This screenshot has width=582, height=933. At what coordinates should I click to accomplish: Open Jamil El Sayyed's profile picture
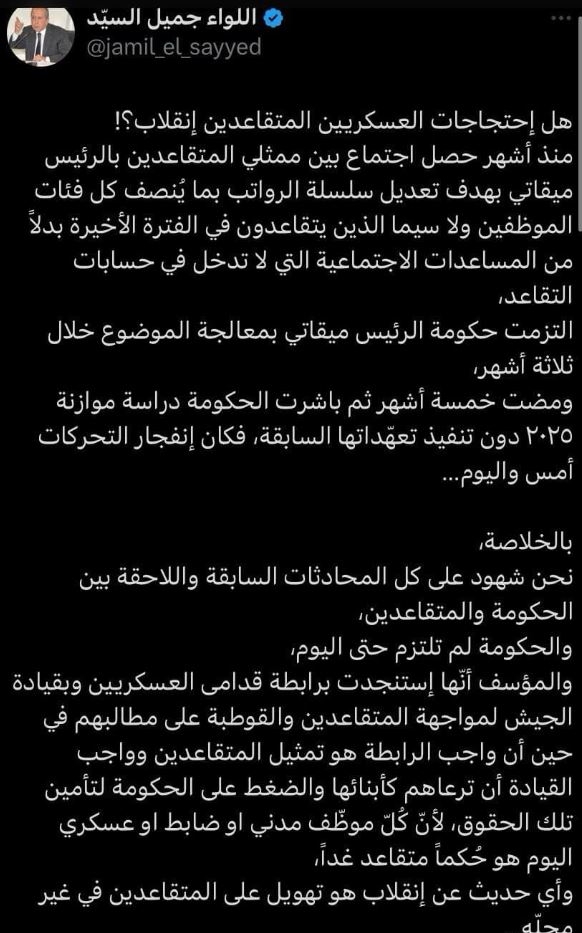click(40, 36)
